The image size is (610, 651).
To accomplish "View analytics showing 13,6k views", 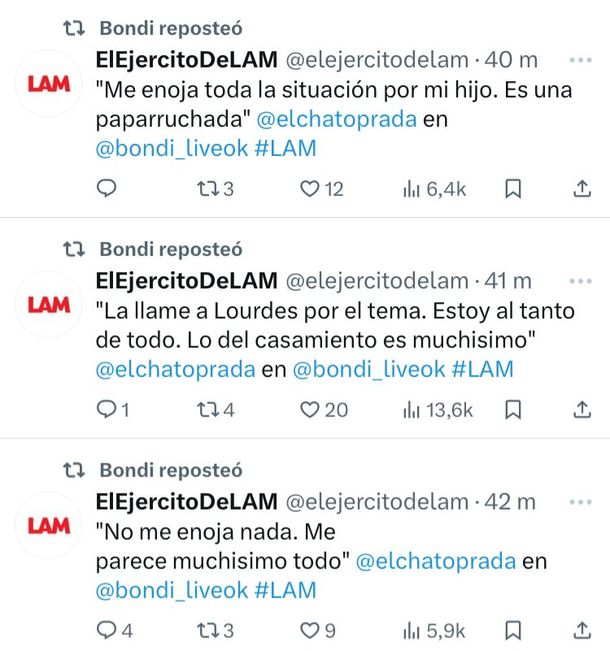I will (438, 408).
